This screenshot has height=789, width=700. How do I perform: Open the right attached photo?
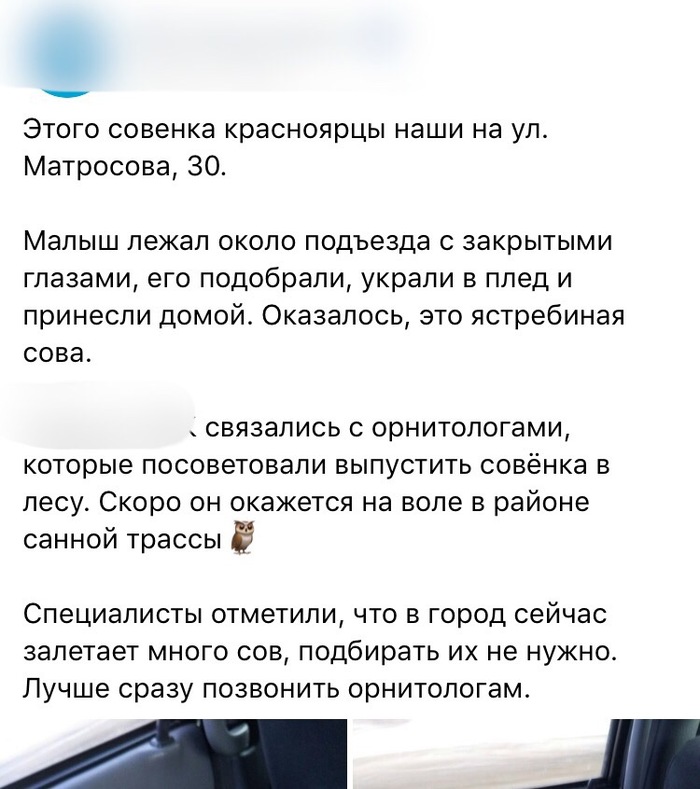pyautogui.click(x=525, y=755)
